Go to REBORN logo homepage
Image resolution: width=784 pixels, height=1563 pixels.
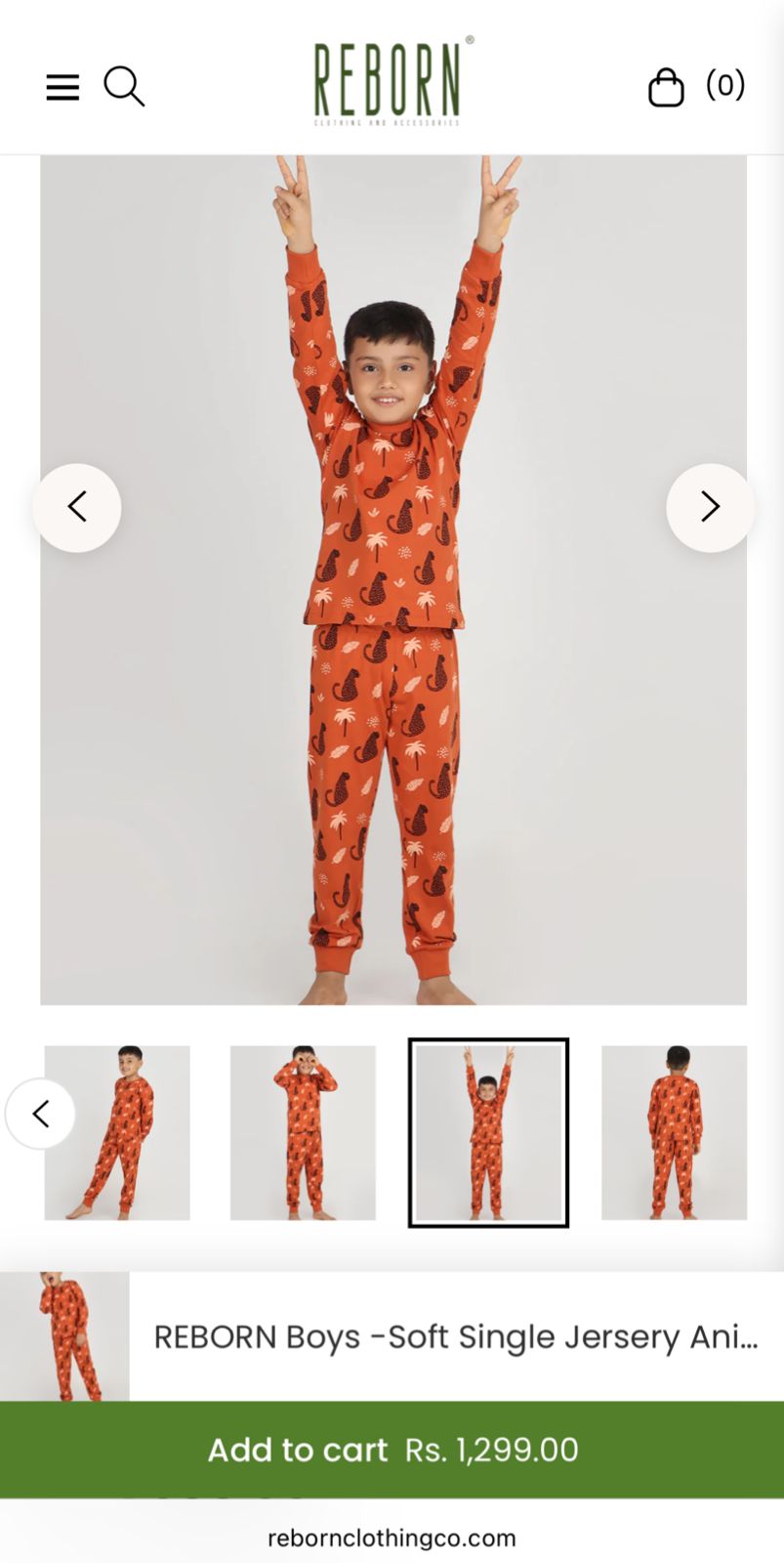[x=392, y=83]
